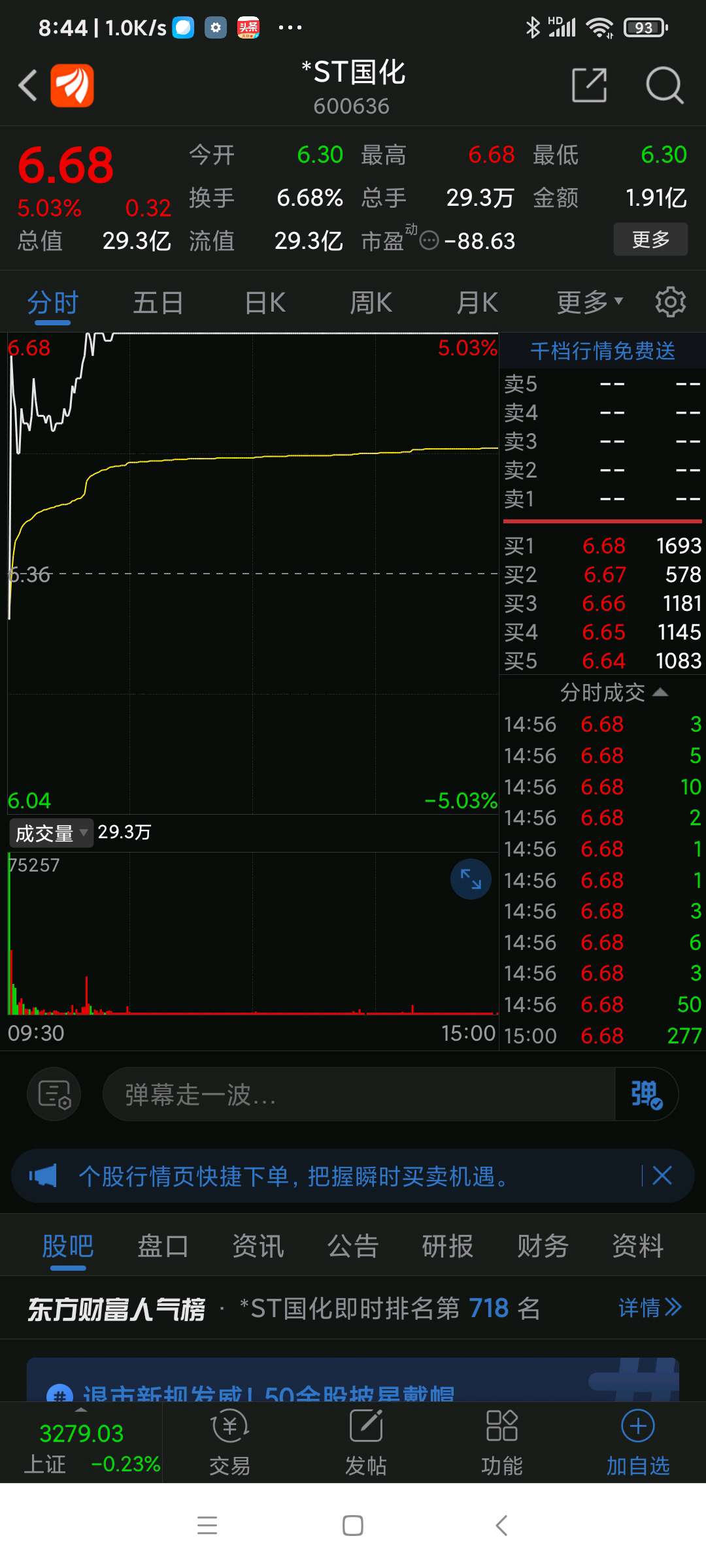Screen dimensions: 706x1568
Task: Tap the 更多 button for more quote data
Action: click(650, 239)
